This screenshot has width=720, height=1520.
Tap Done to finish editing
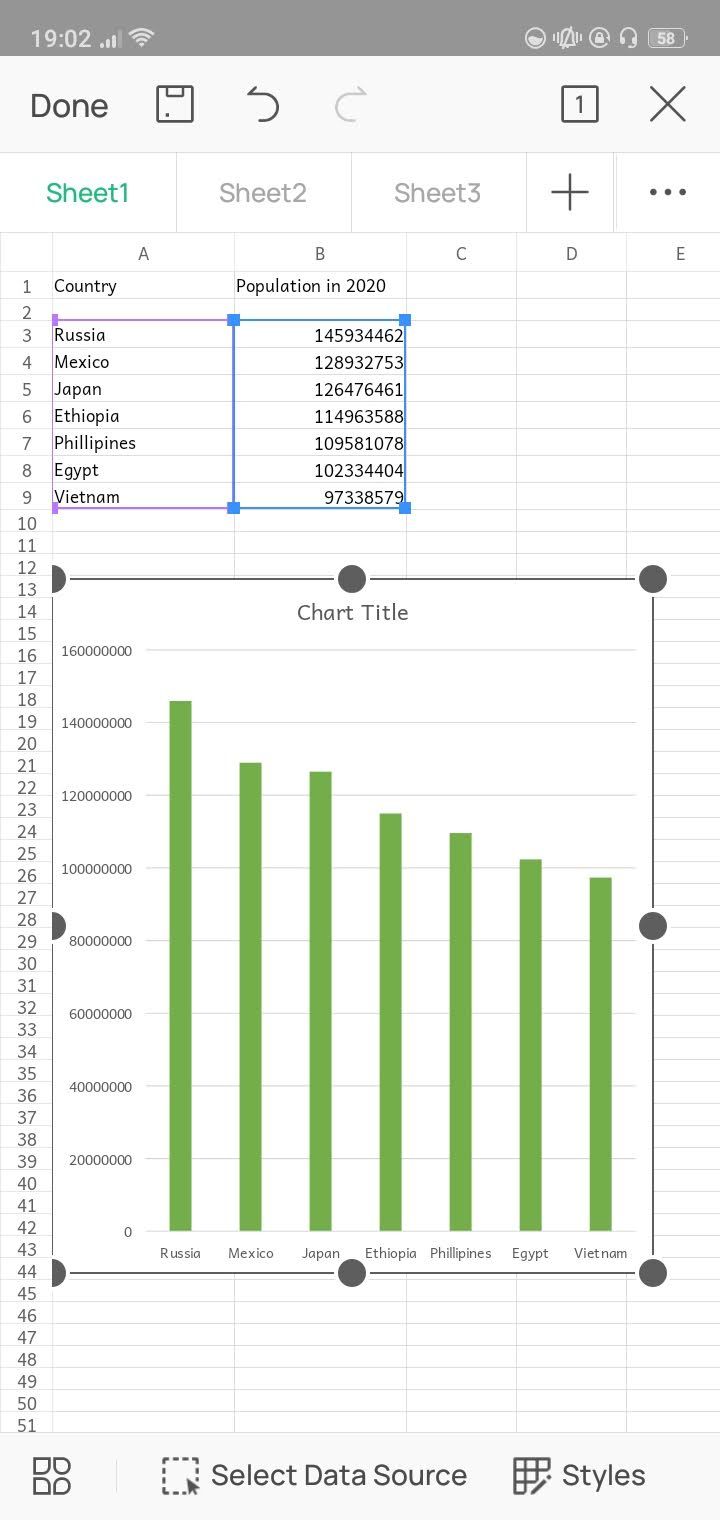point(69,105)
